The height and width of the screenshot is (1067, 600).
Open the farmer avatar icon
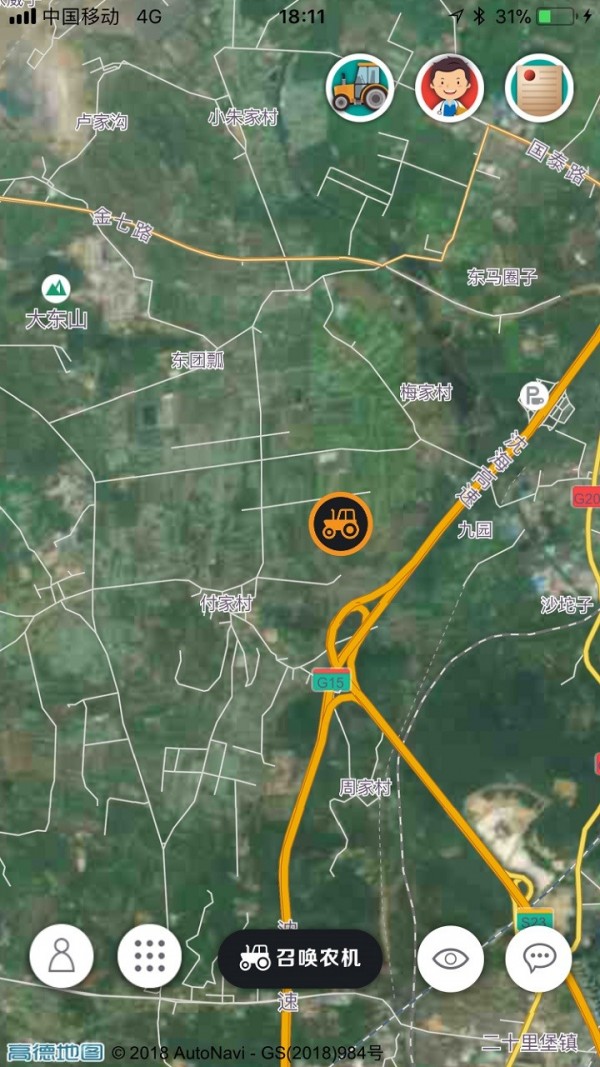[x=449, y=88]
